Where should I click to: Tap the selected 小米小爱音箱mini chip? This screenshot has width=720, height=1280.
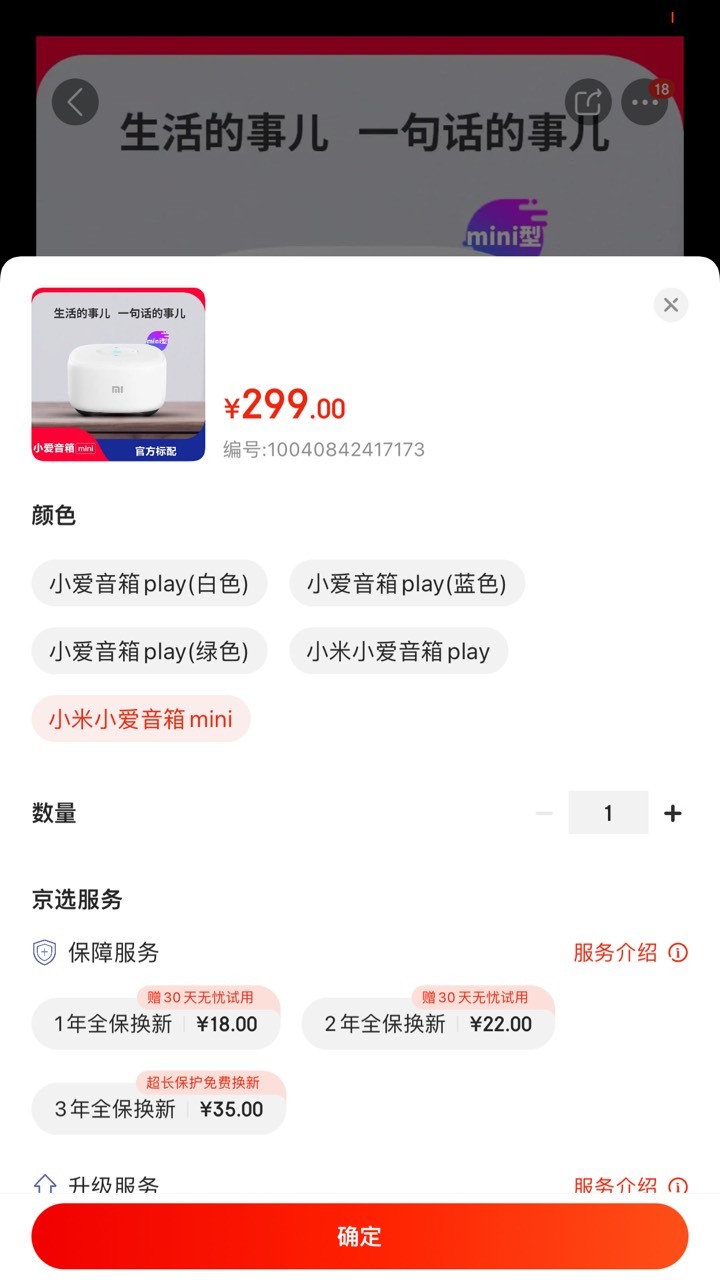click(x=141, y=719)
